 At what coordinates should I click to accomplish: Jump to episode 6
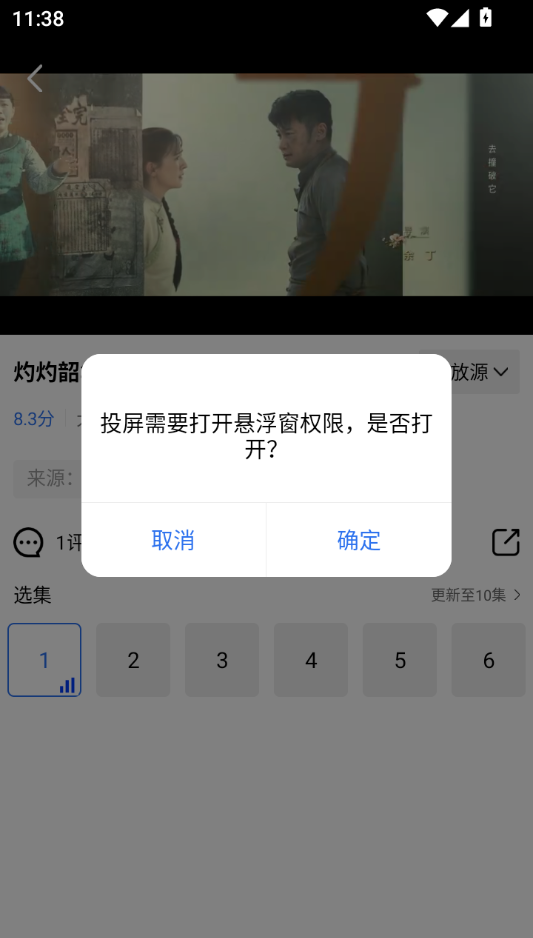(489, 660)
